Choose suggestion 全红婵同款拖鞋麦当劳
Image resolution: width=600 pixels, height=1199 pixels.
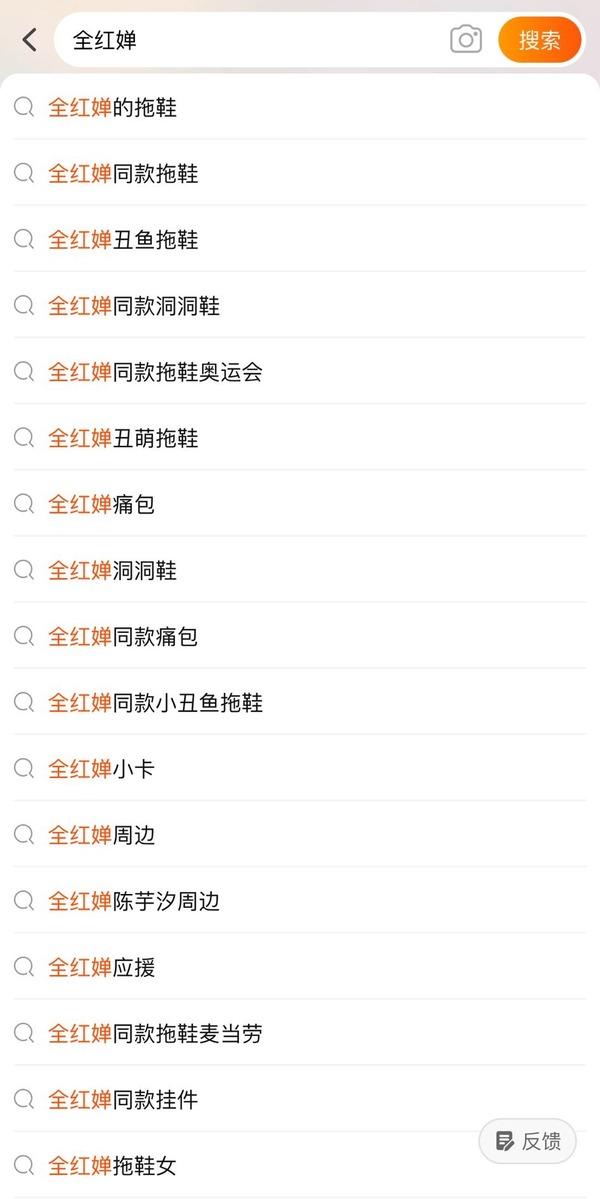300,1033
